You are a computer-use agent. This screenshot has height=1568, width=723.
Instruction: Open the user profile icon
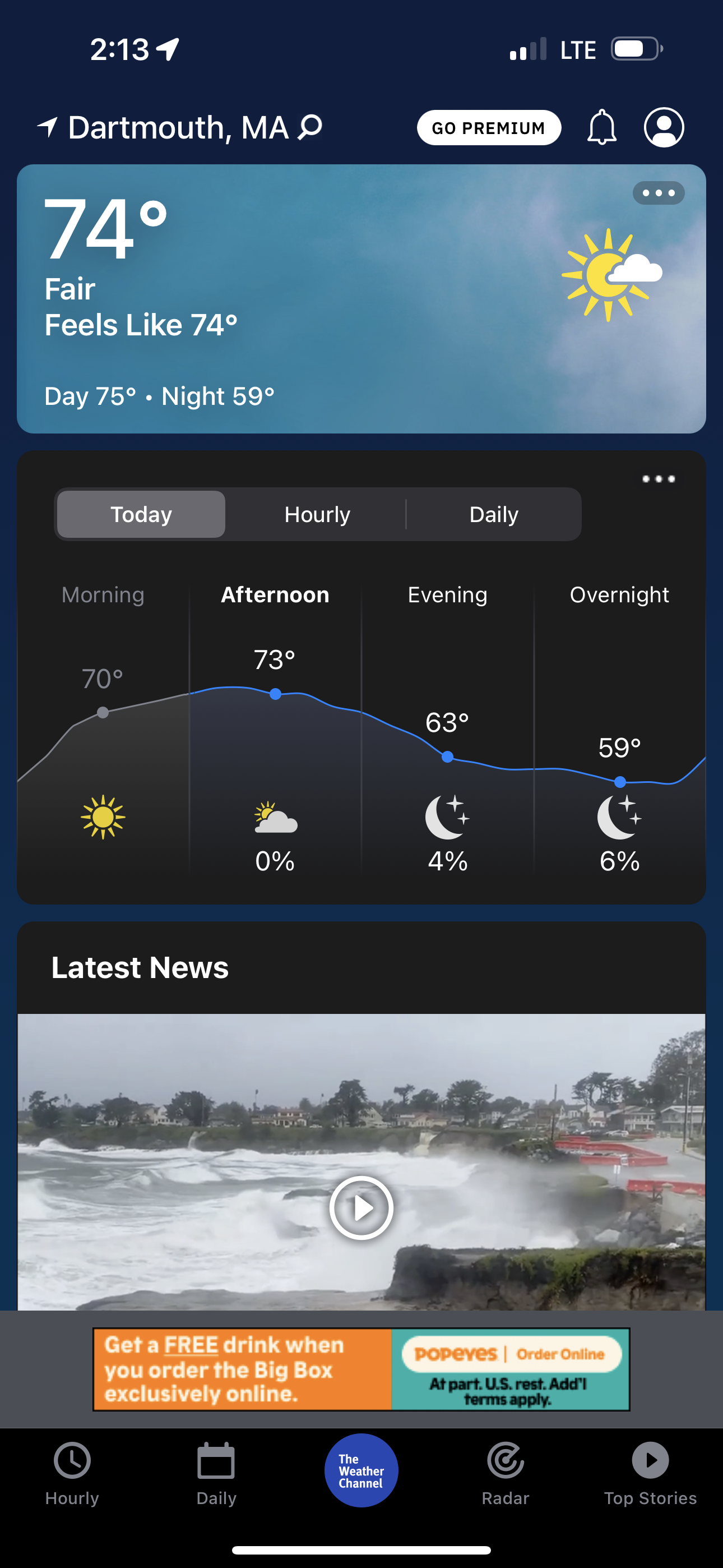click(664, 127)
